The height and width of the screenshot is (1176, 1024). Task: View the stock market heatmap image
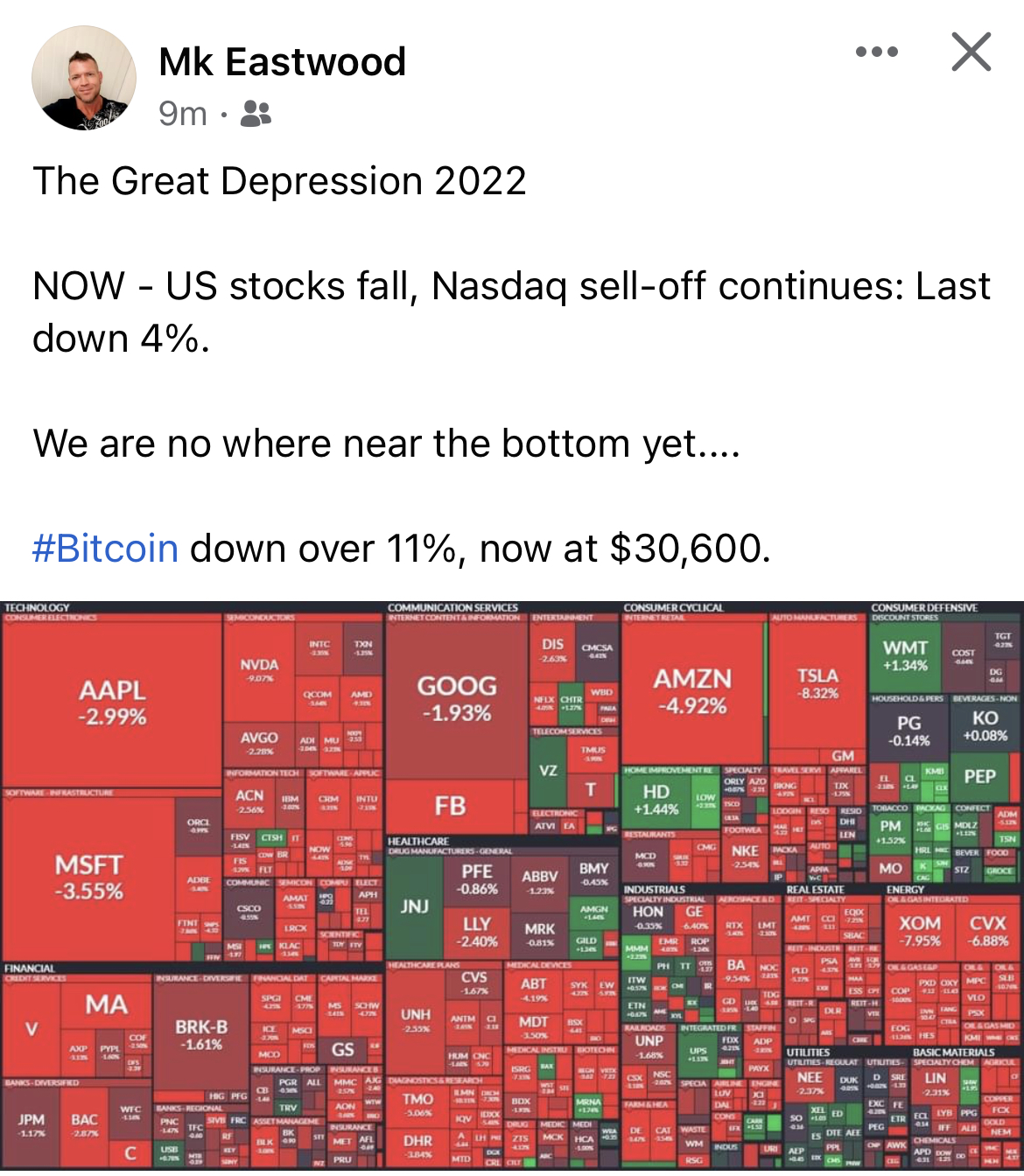[x=512, y=885]
